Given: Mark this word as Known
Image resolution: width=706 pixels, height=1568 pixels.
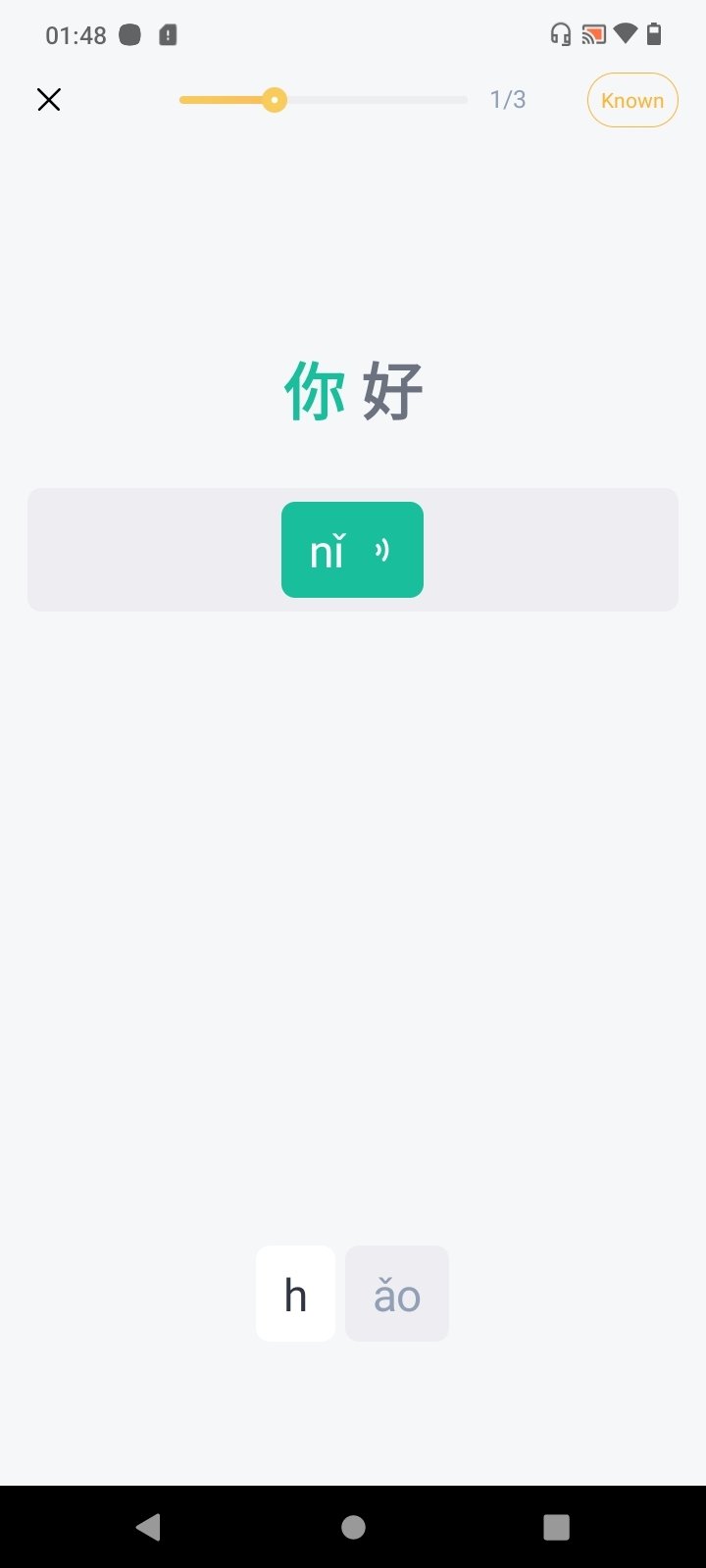Looking at the screenshot, I should pyautogui.click(x=632, y=100).
